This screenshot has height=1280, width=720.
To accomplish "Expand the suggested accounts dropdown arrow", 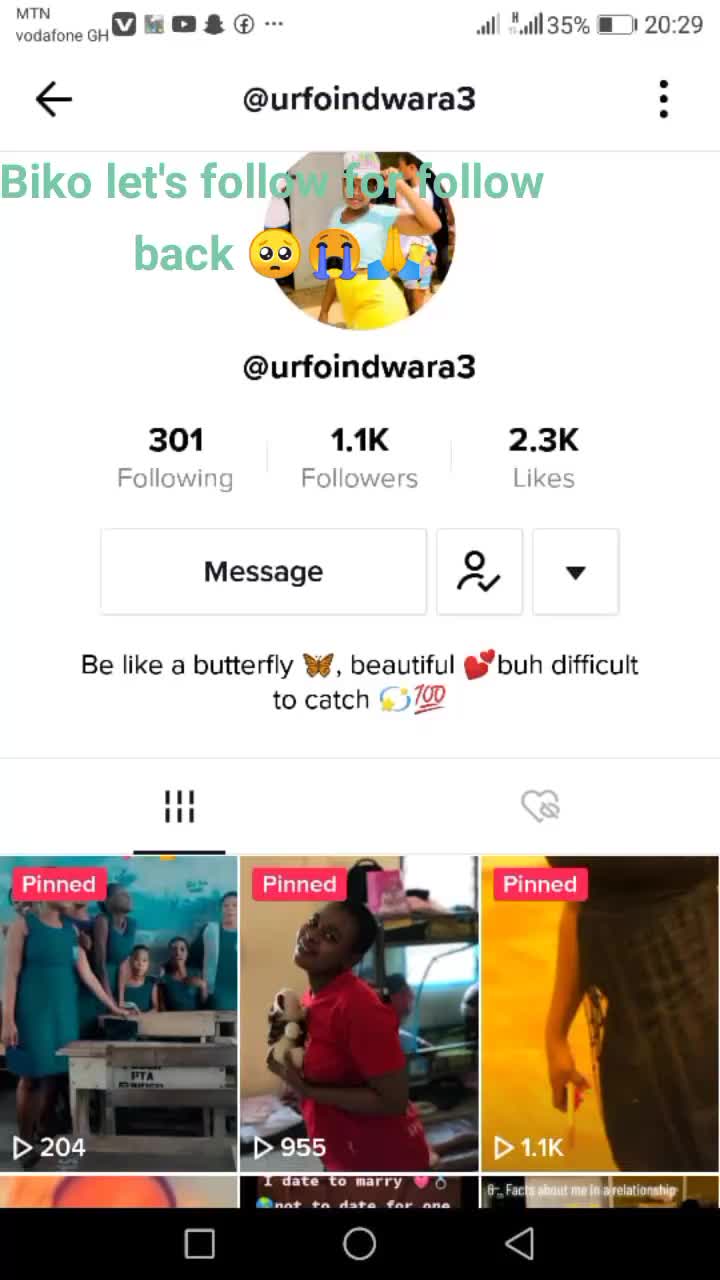I will coord(575,571).
